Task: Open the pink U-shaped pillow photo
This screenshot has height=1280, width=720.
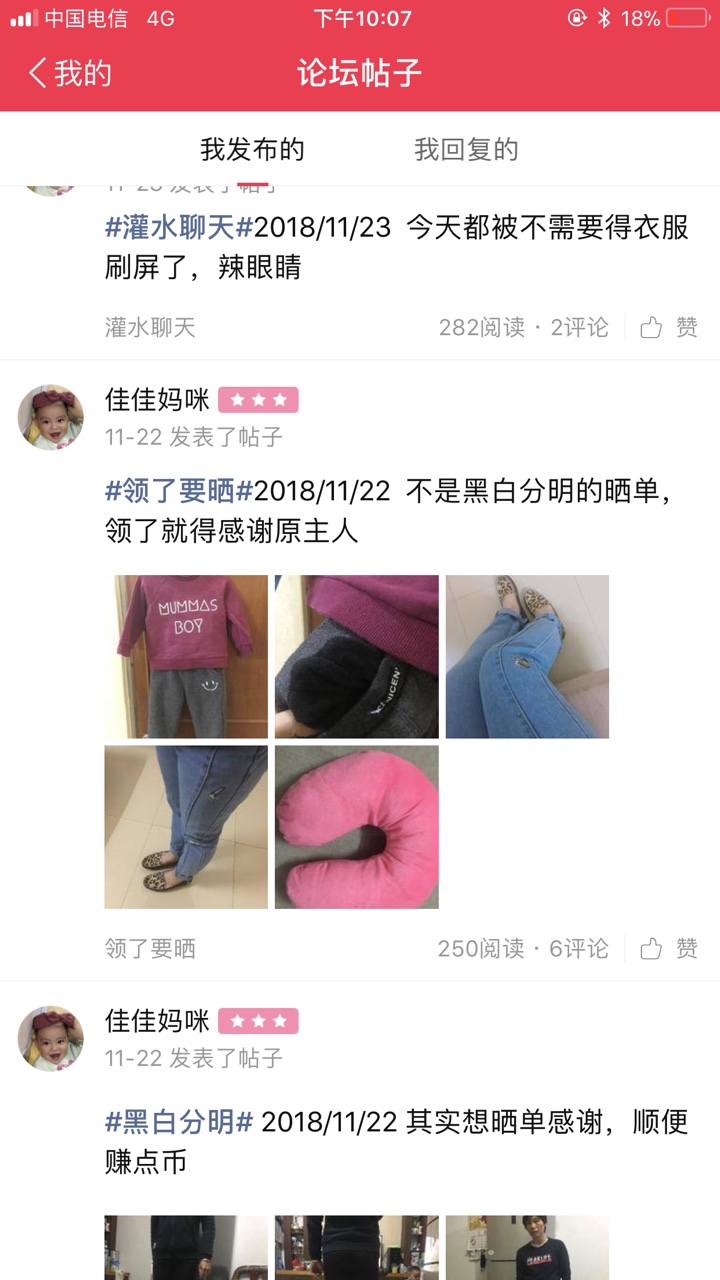Action: point(357,827)
